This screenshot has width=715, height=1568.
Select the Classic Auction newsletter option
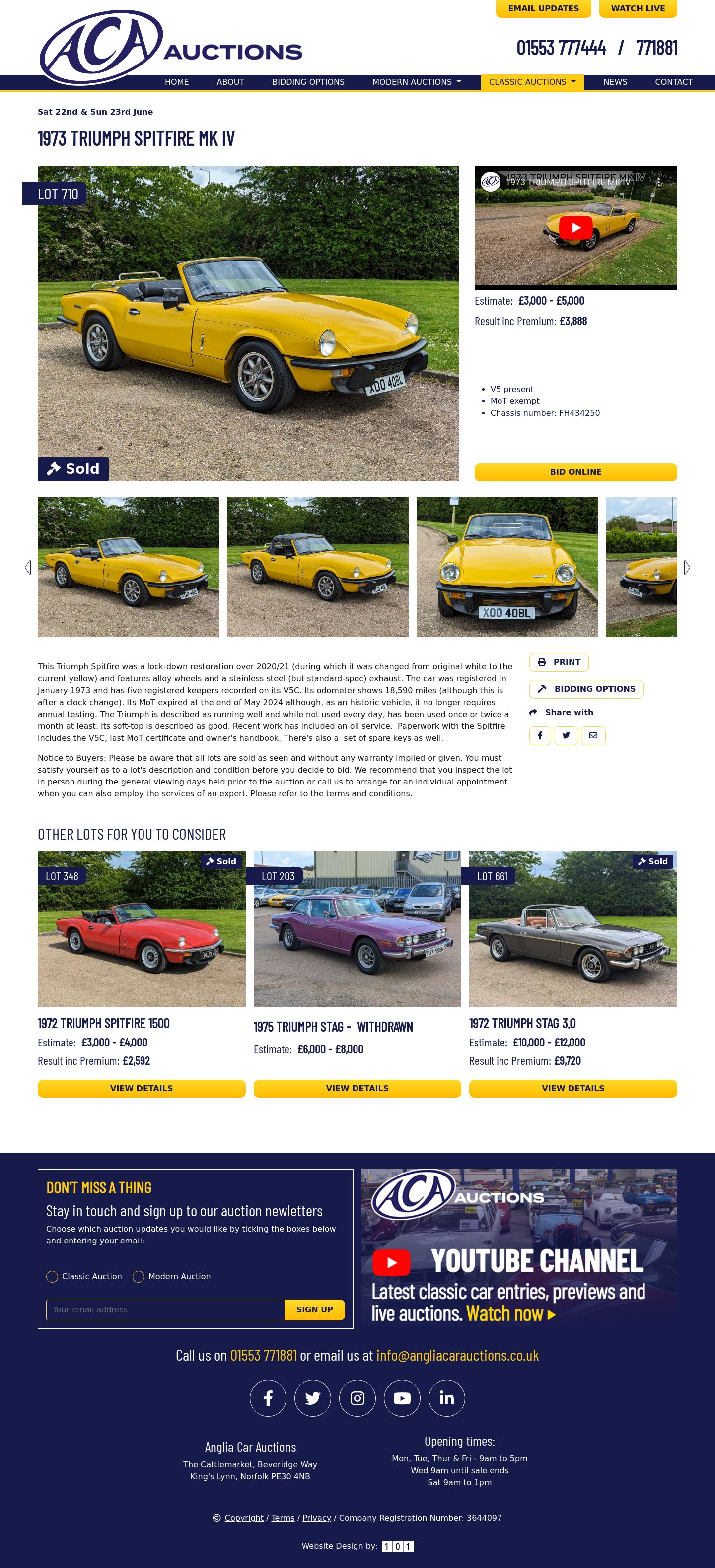(x=52, y=1276)
